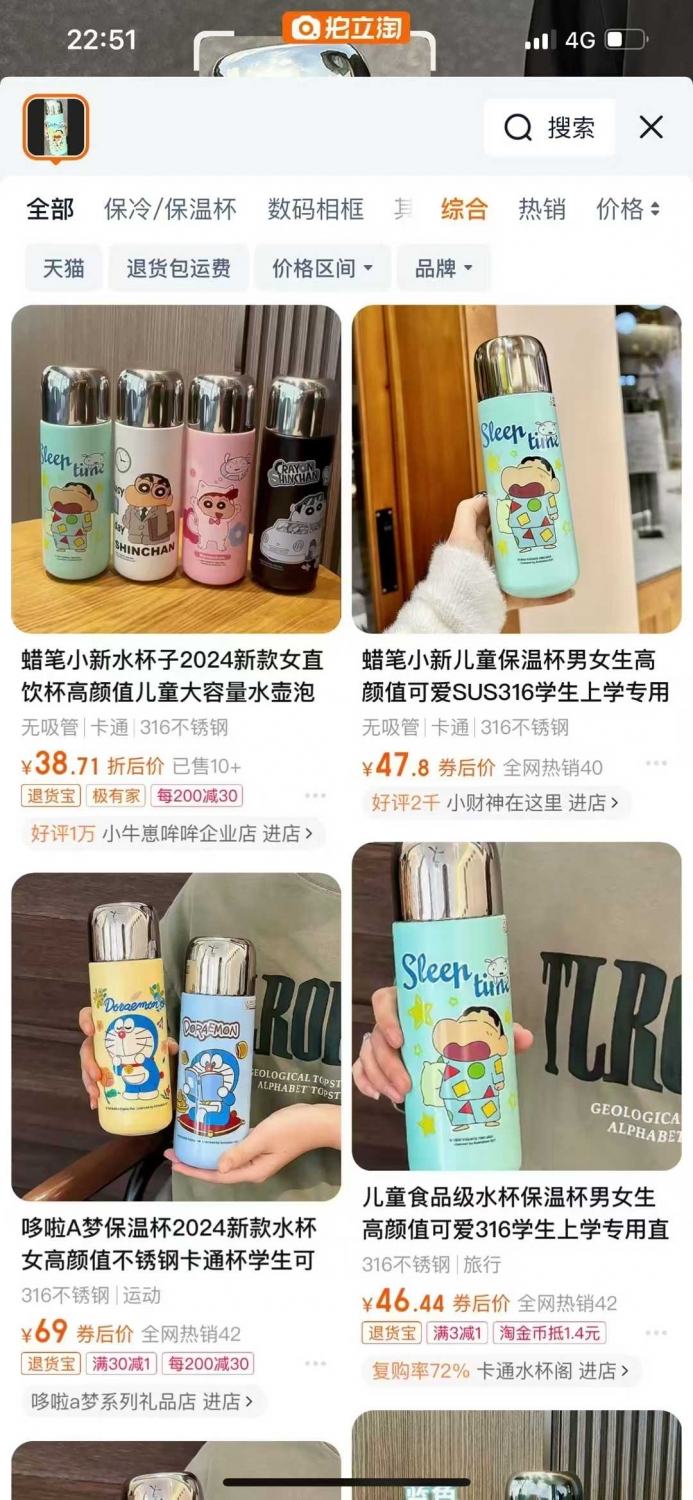This screenshot has height=1500, width=693.
Task: Select the 综合 sorting option
Action: pos(464,208)
